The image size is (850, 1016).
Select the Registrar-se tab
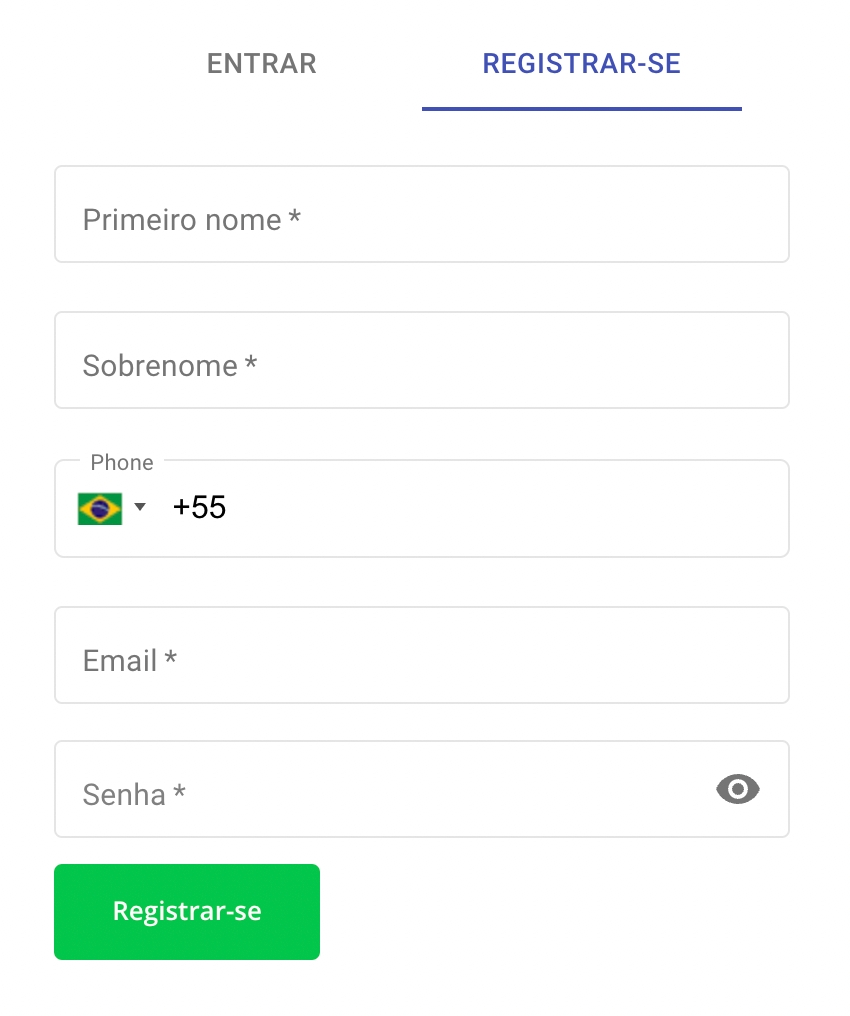581,64
